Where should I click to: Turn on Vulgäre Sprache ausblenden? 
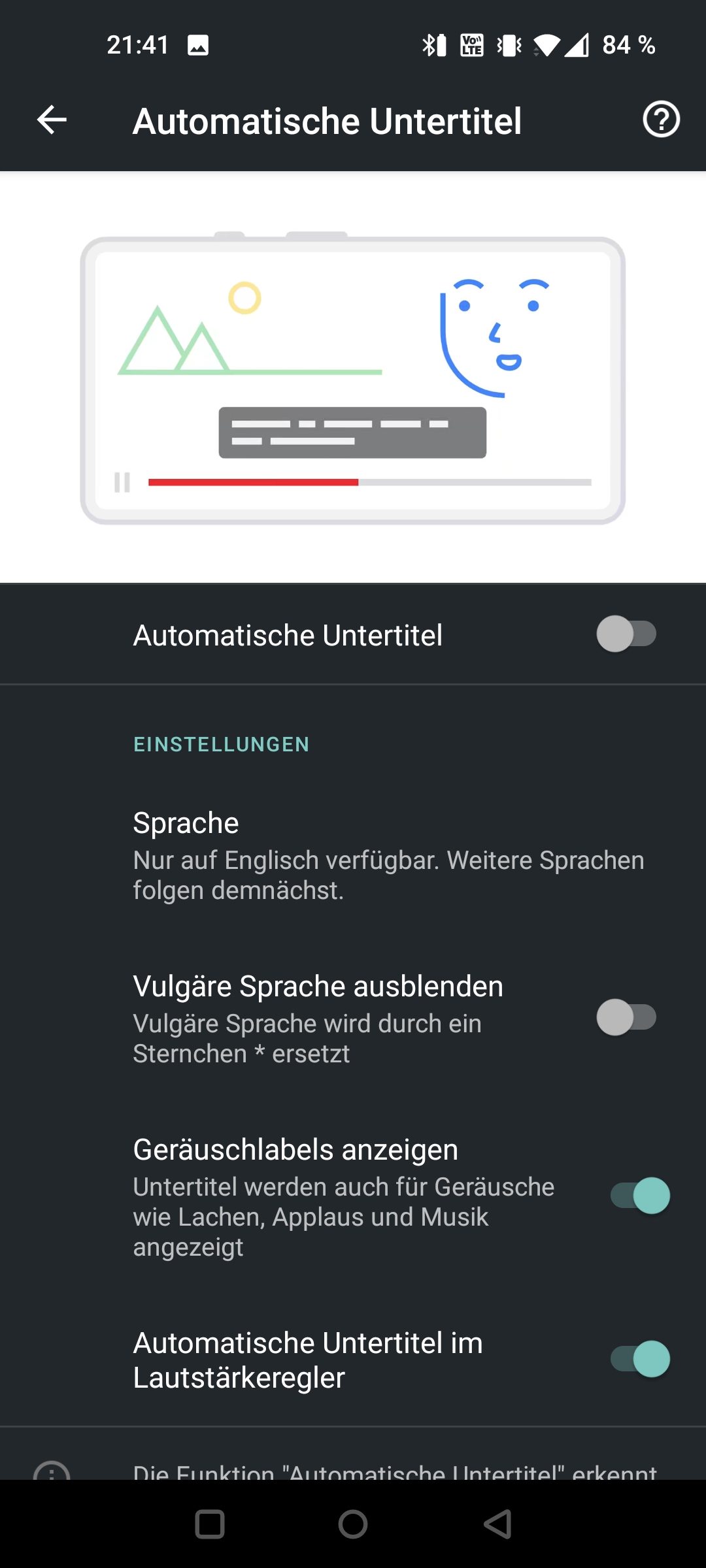[x=626, y=1017]
